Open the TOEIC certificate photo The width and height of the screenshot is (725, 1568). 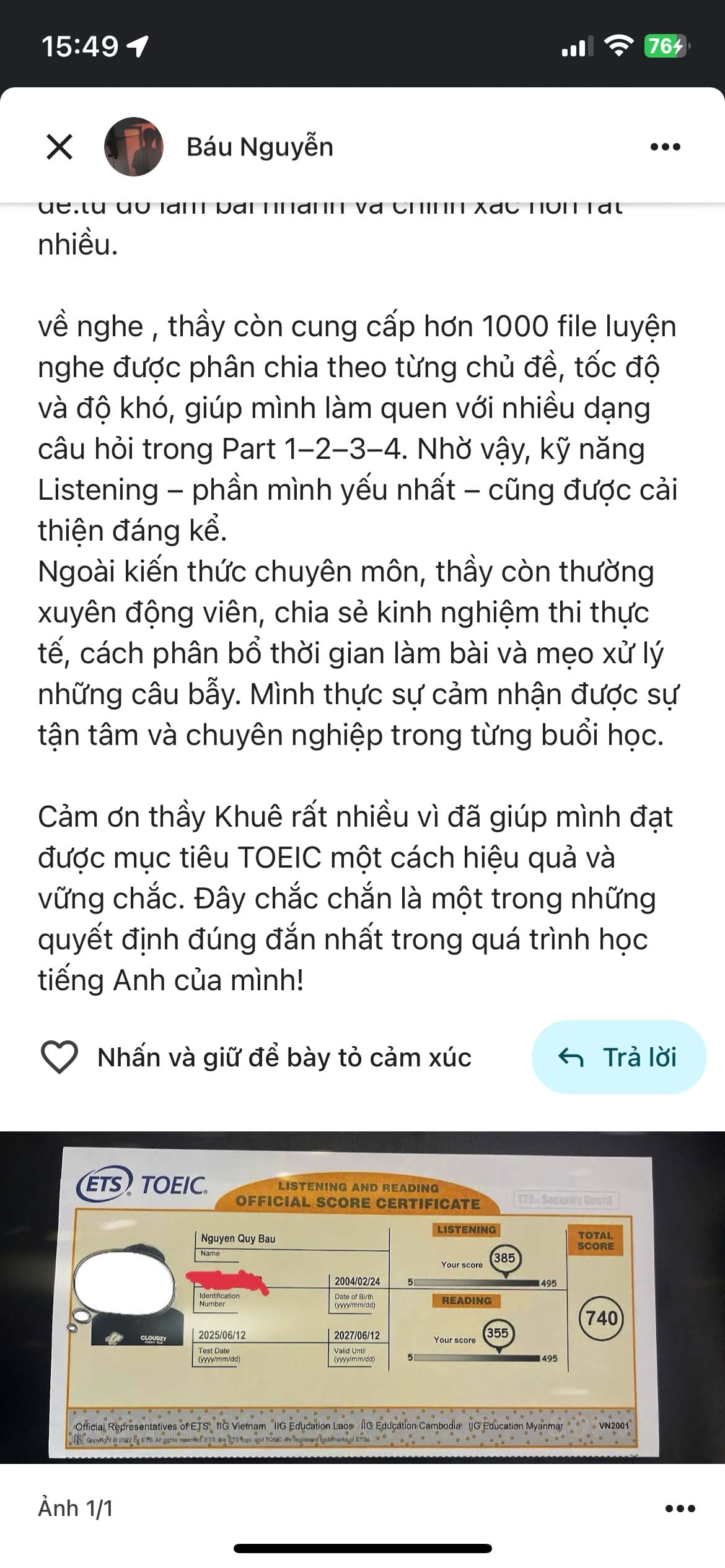pos(362,1297)
